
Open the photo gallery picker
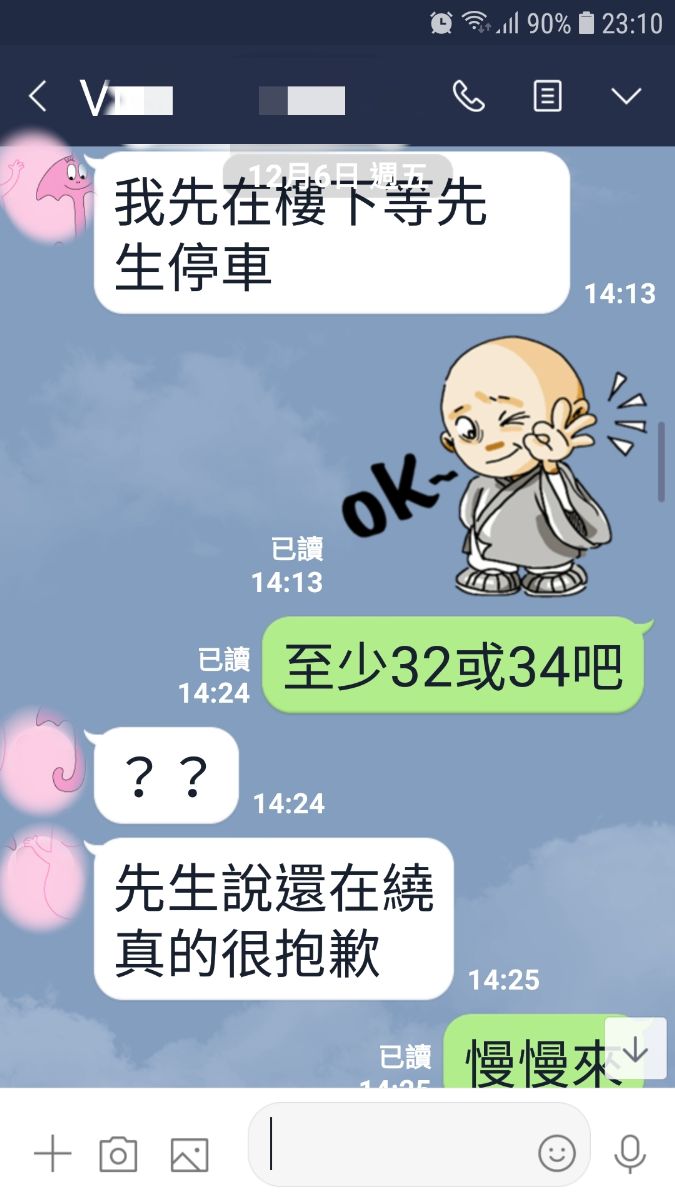point(189,1154)
